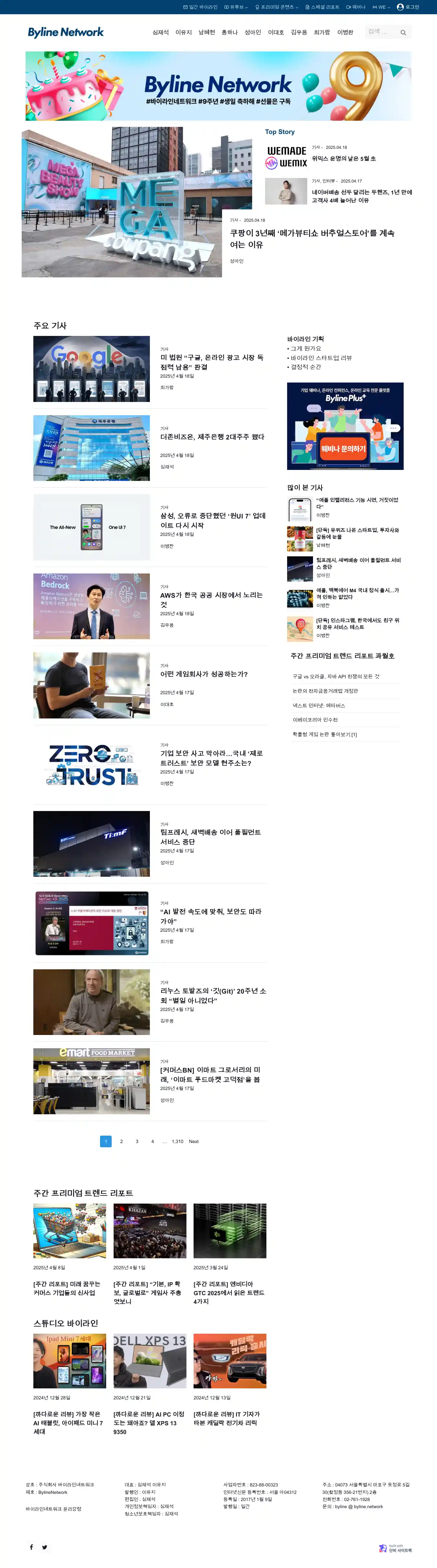
Task: Open the Twitter icon in the footer
Action: point(44,1547)
